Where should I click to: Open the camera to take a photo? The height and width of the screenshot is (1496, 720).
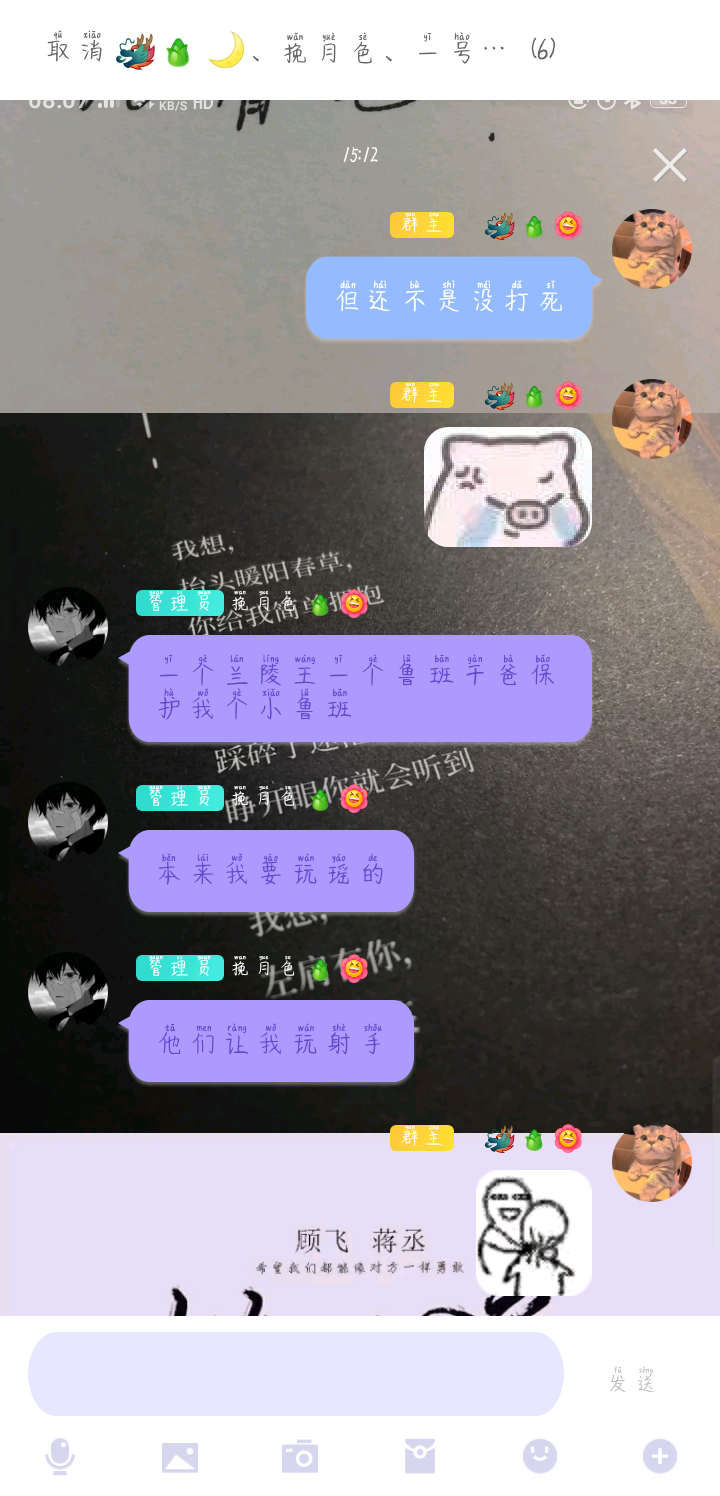point(300,1457)
